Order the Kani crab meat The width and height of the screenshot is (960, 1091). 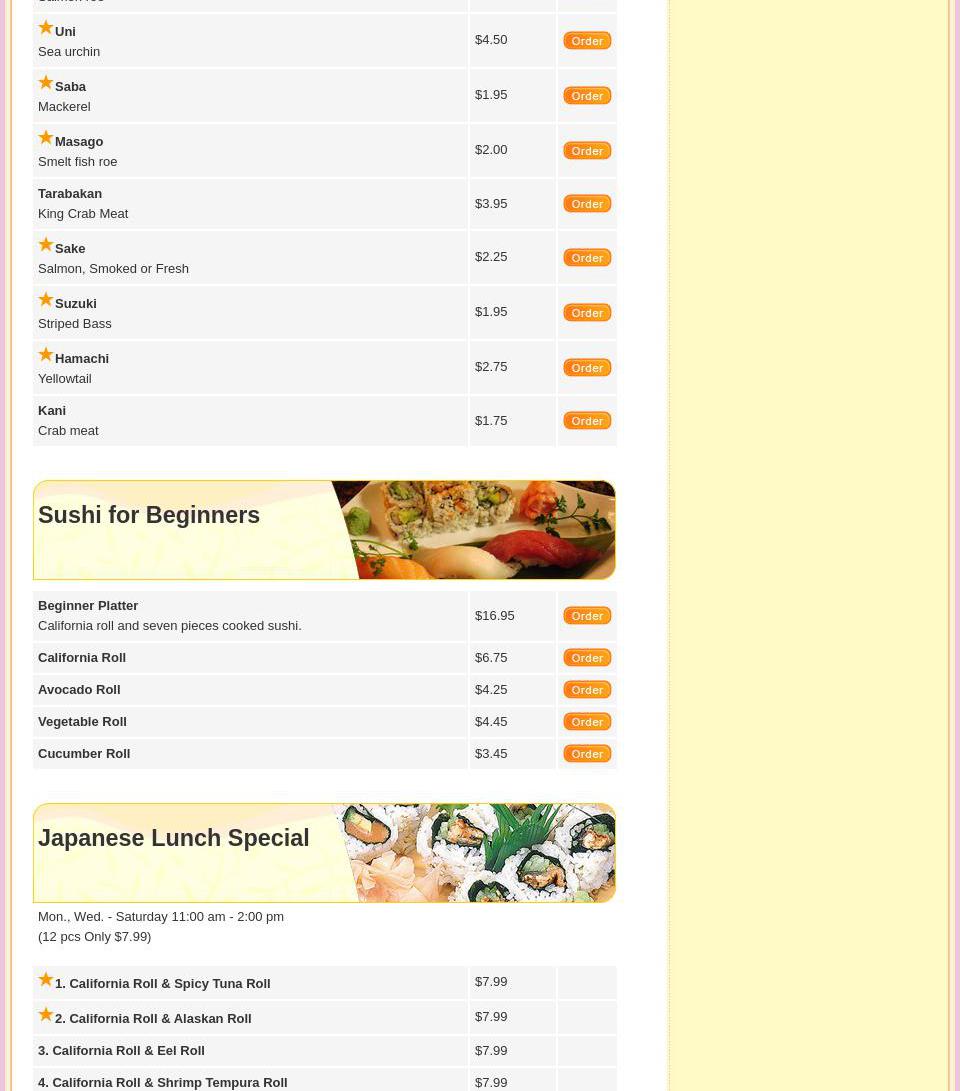click(x=587, y=421)
